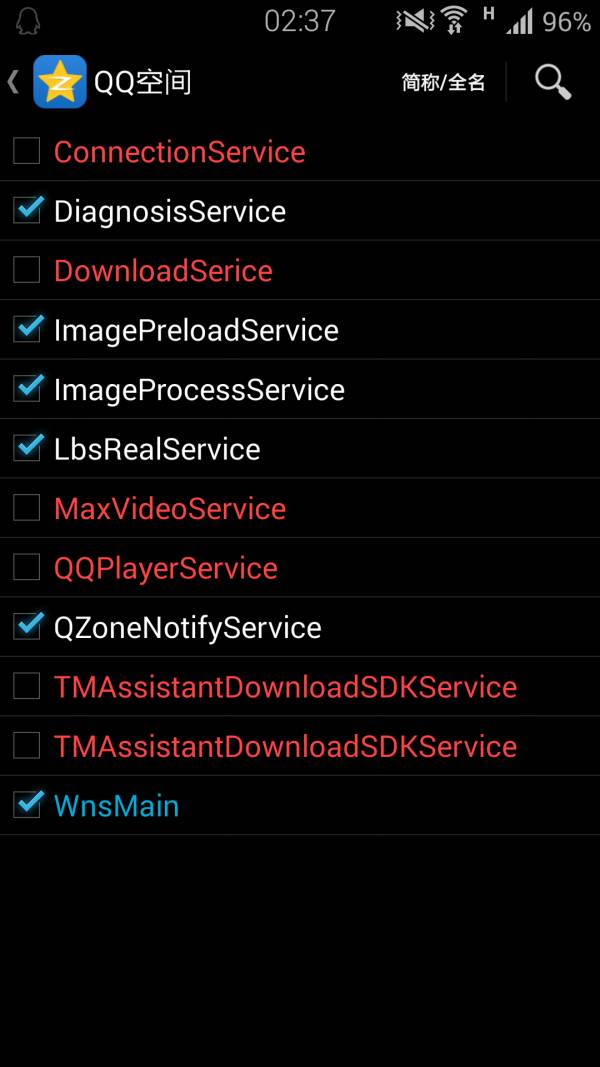Uncheck the DiagnosisService checkbox
The height and width of the screenshot is (1067, 600).
[27, 210]
